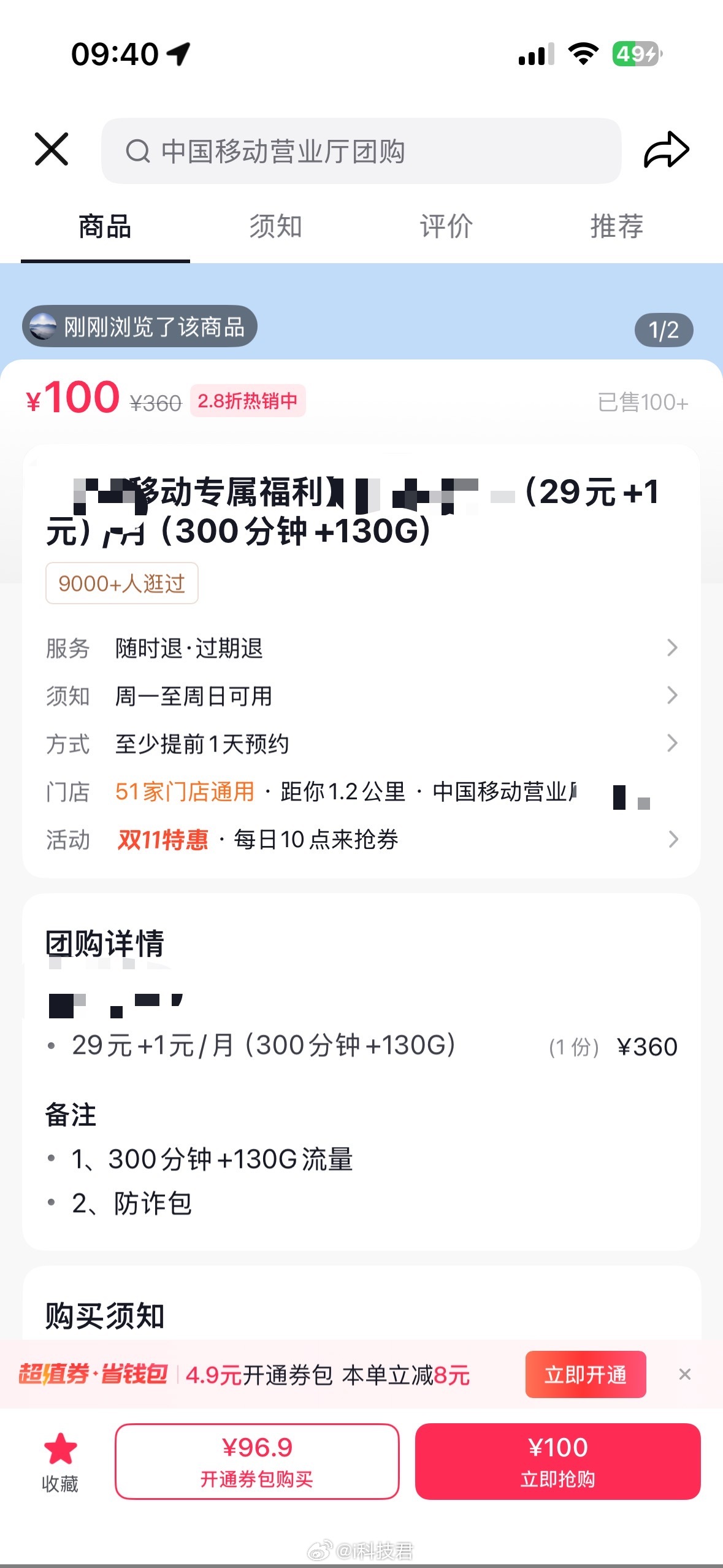The height and width of the screenshot is (1568, 723).
Task: Close the product page with the X icon
Action: point(52,149)
